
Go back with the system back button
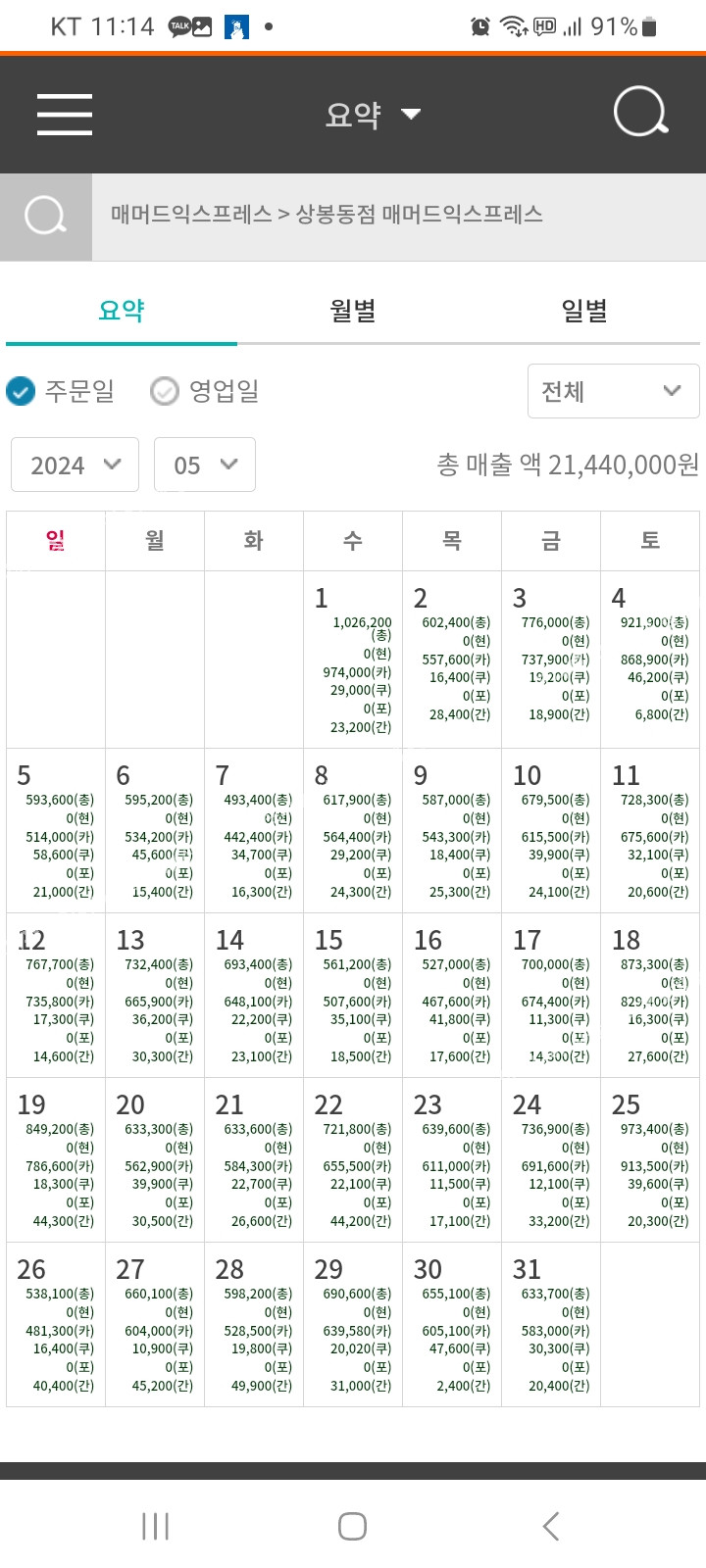click(550, 1526)
